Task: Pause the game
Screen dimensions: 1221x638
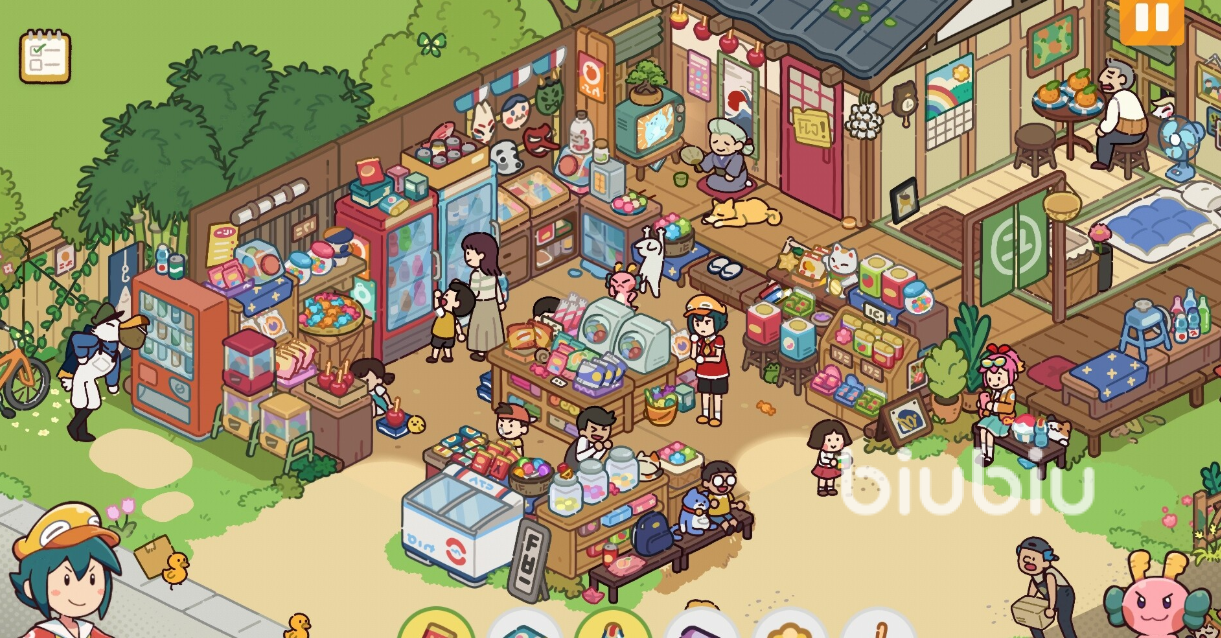Action: (1151, 20)
